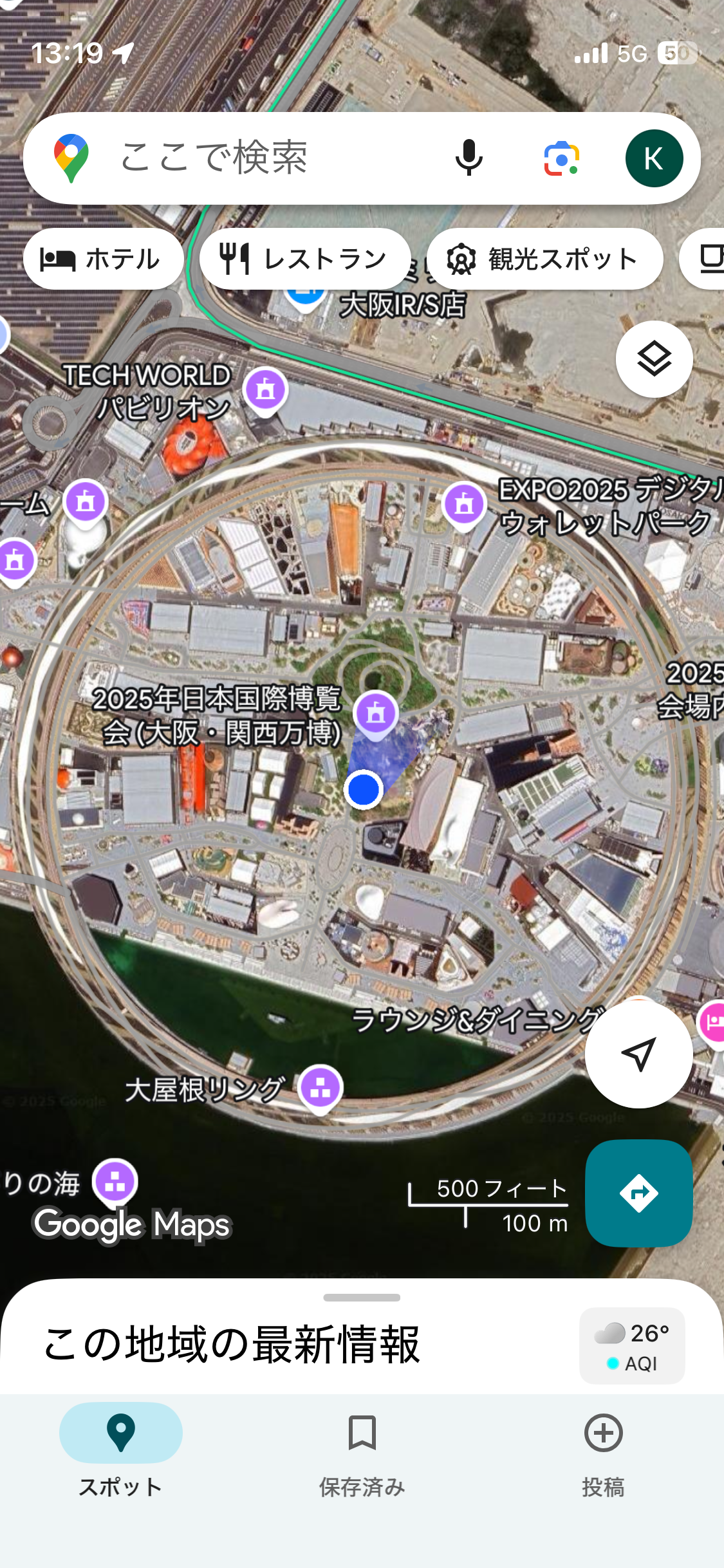
Task: Open the K account avatar
Action: pyautogui.click(x=654, y=158)
